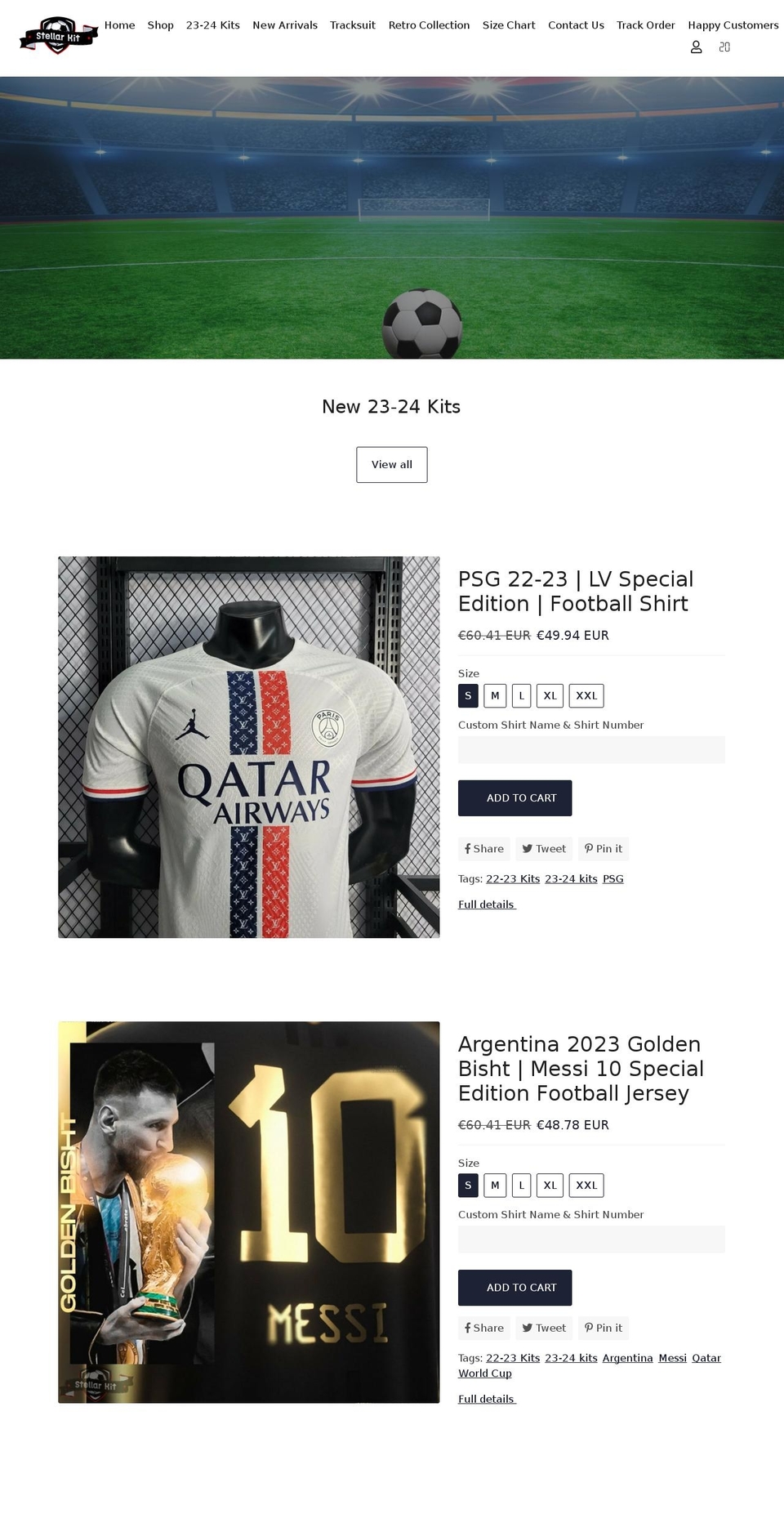
Task: Open the account profile icon
Action: [696, 47]
